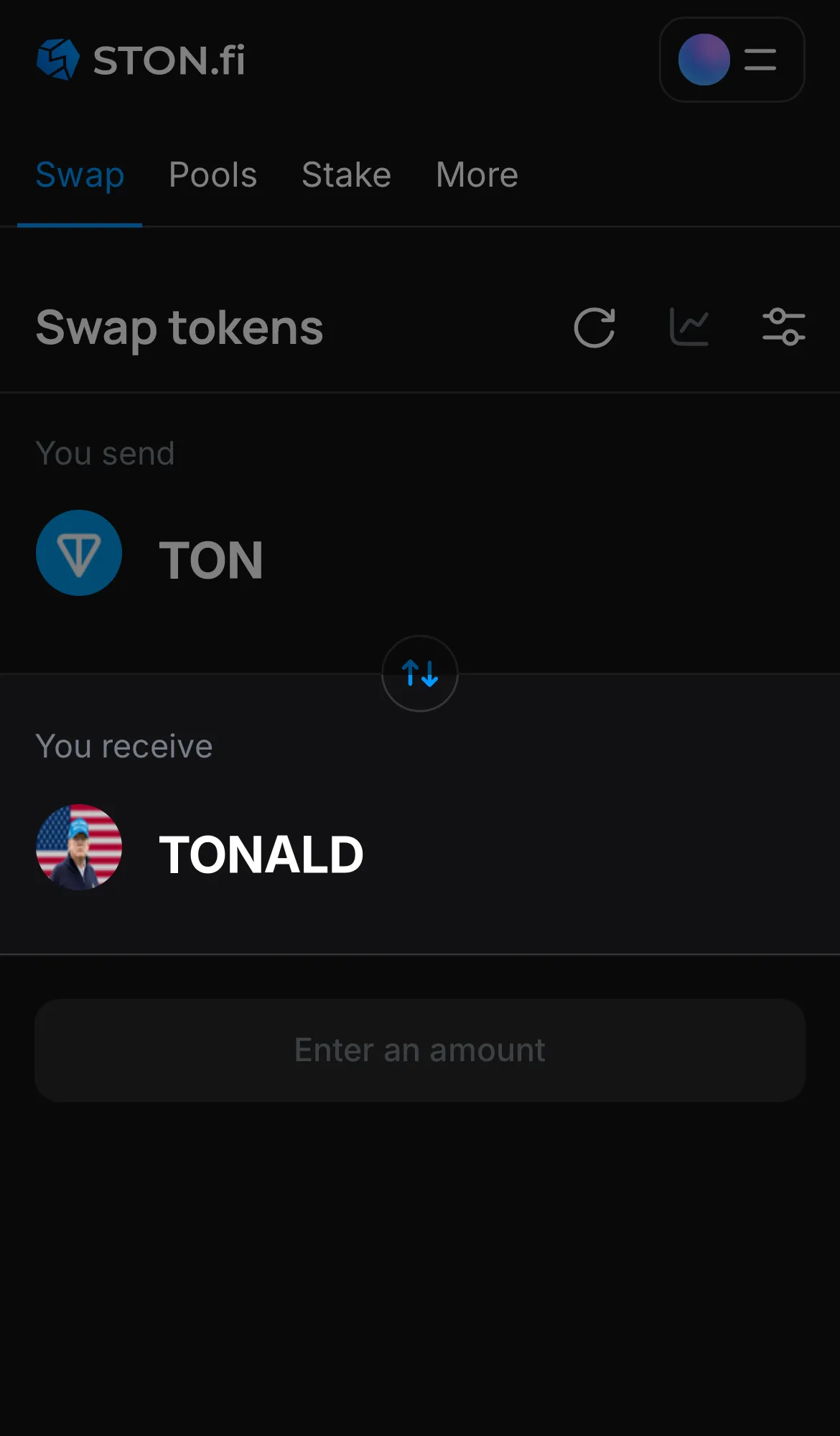Open the More menu
Image resolution: width=840 pixels, height=1436 pixels.
[476, 174]
